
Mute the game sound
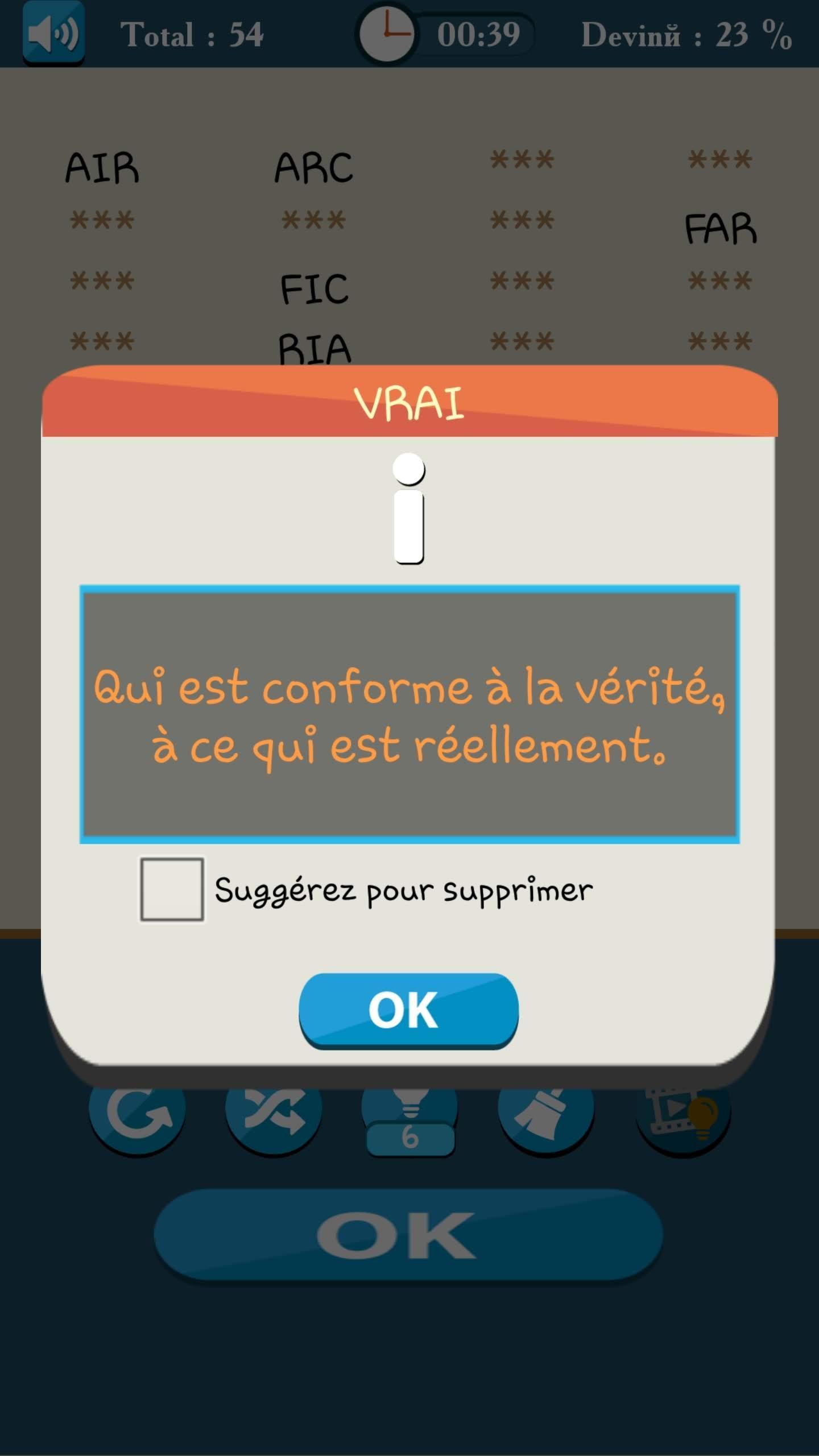pyautogui.click(x=53, y=33)
